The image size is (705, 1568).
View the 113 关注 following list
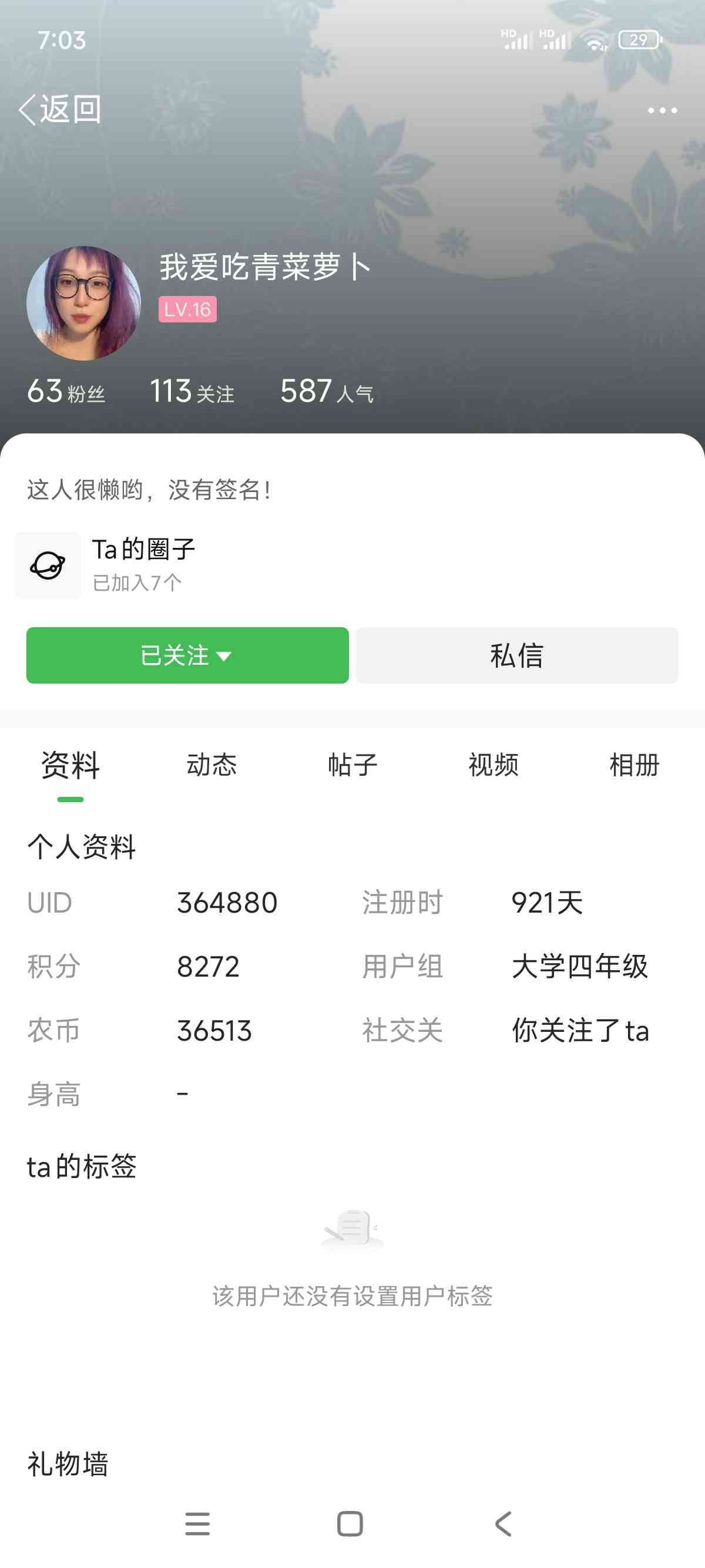click(x=192, y=391)
